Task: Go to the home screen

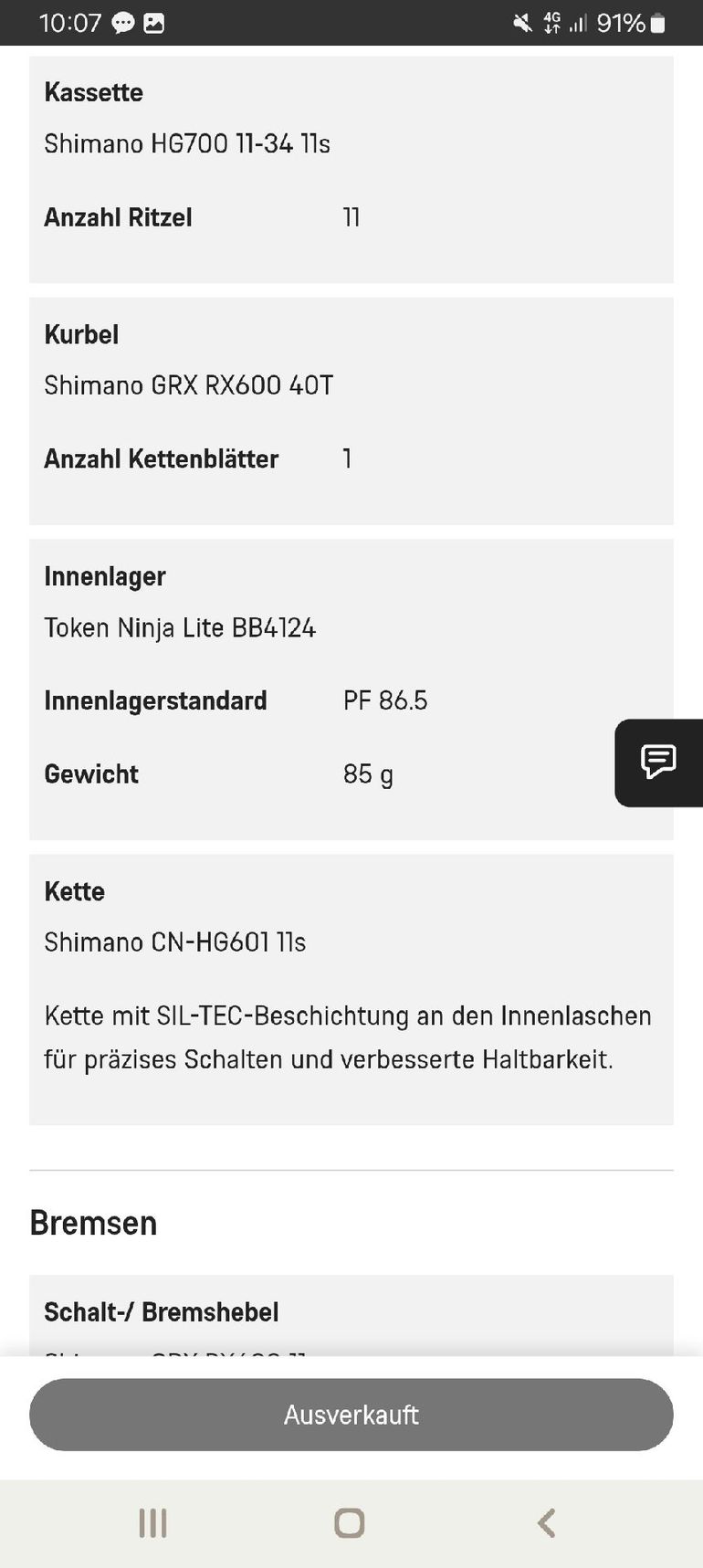Action: [350, 1522]
